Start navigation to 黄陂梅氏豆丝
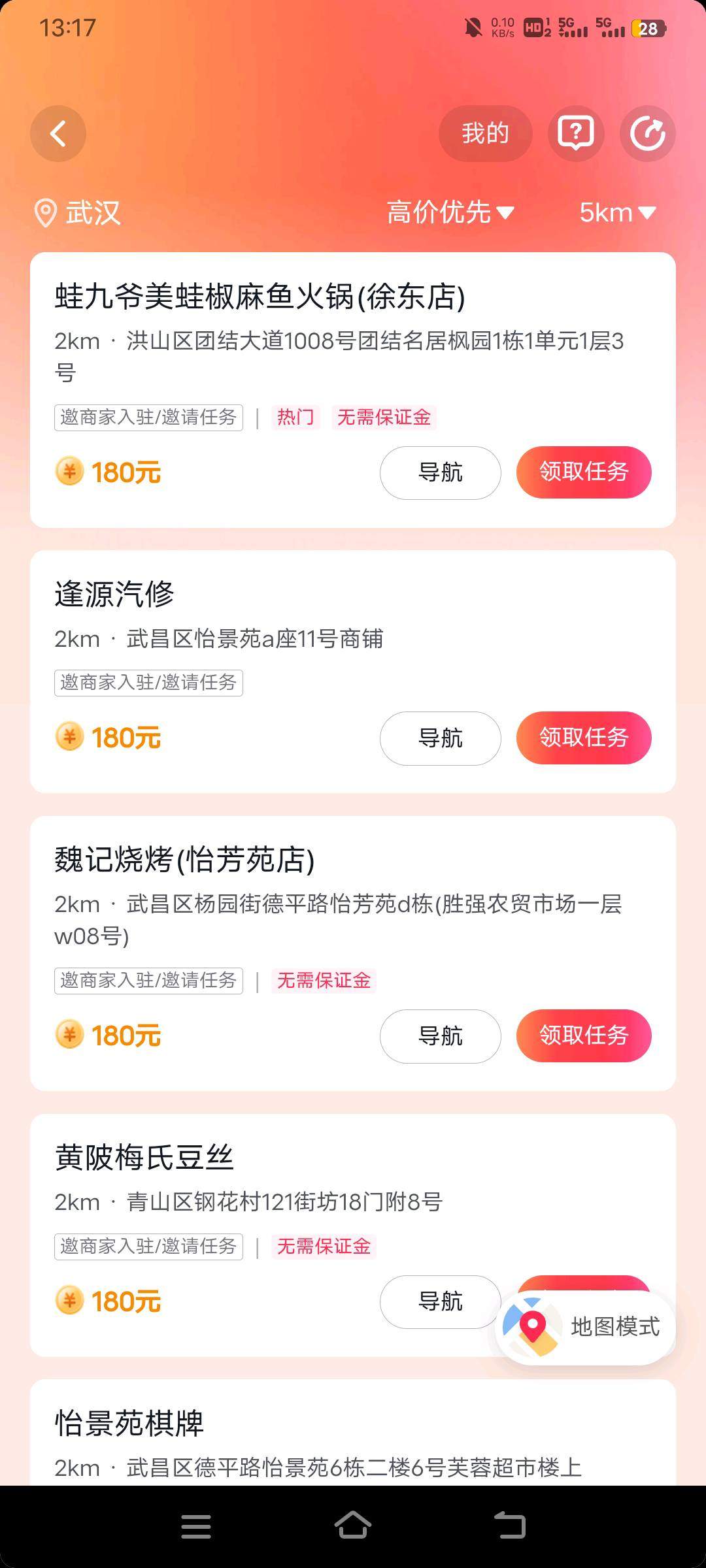 (440, 1301)
